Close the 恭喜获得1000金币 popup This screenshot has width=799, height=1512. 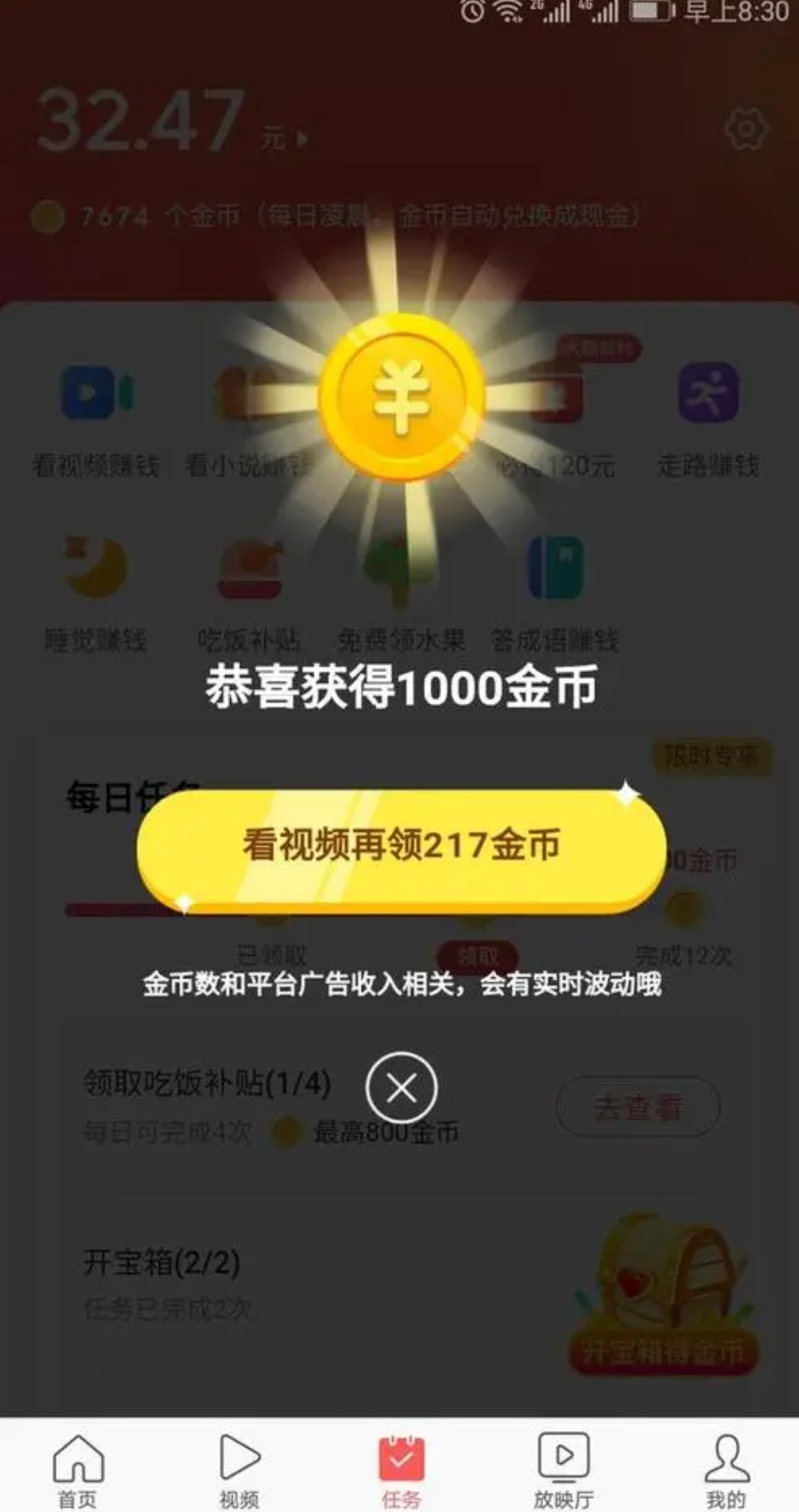click(x=401, y=1088)
